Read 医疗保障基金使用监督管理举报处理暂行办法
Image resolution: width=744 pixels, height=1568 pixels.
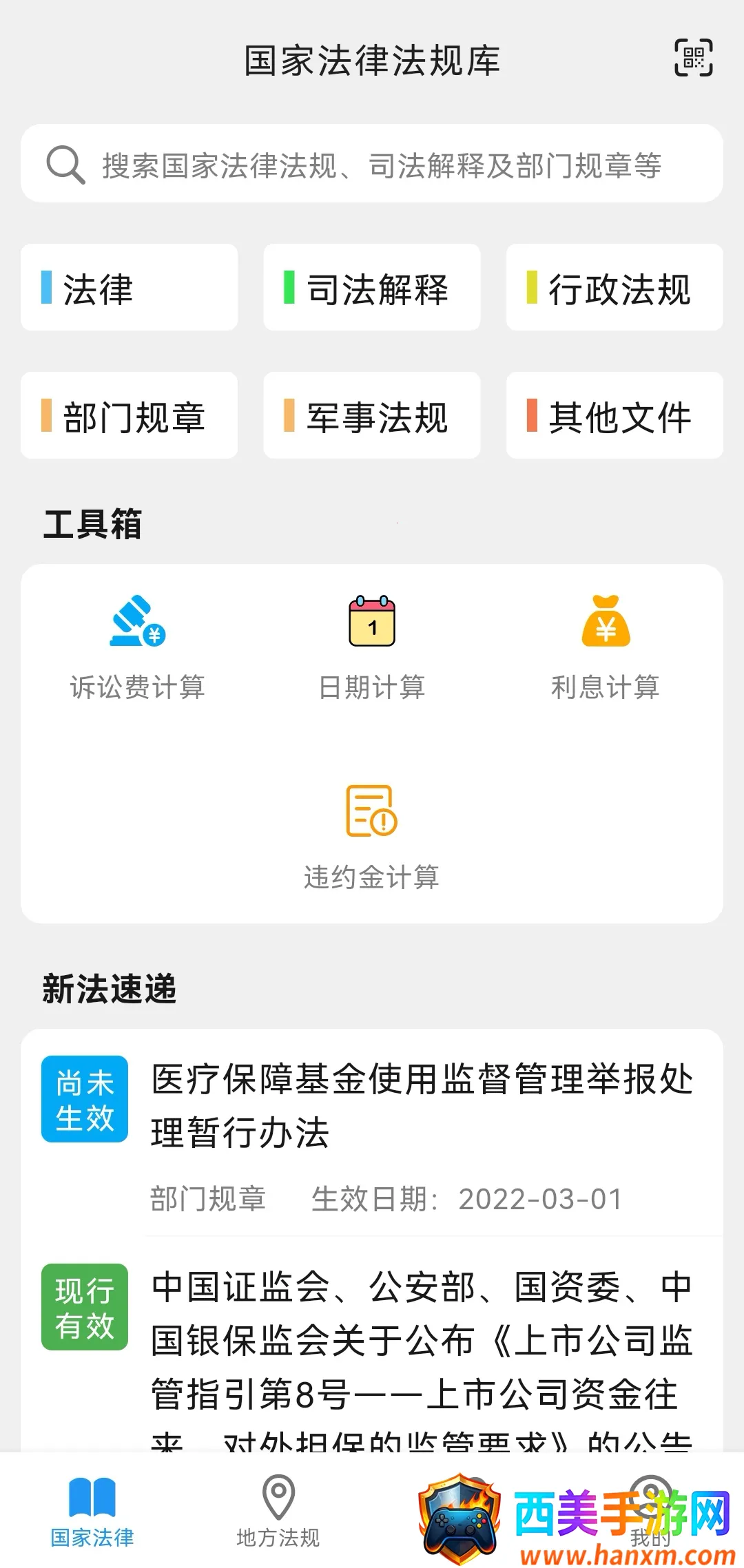pyautogui.click(x=422, y=1105)
